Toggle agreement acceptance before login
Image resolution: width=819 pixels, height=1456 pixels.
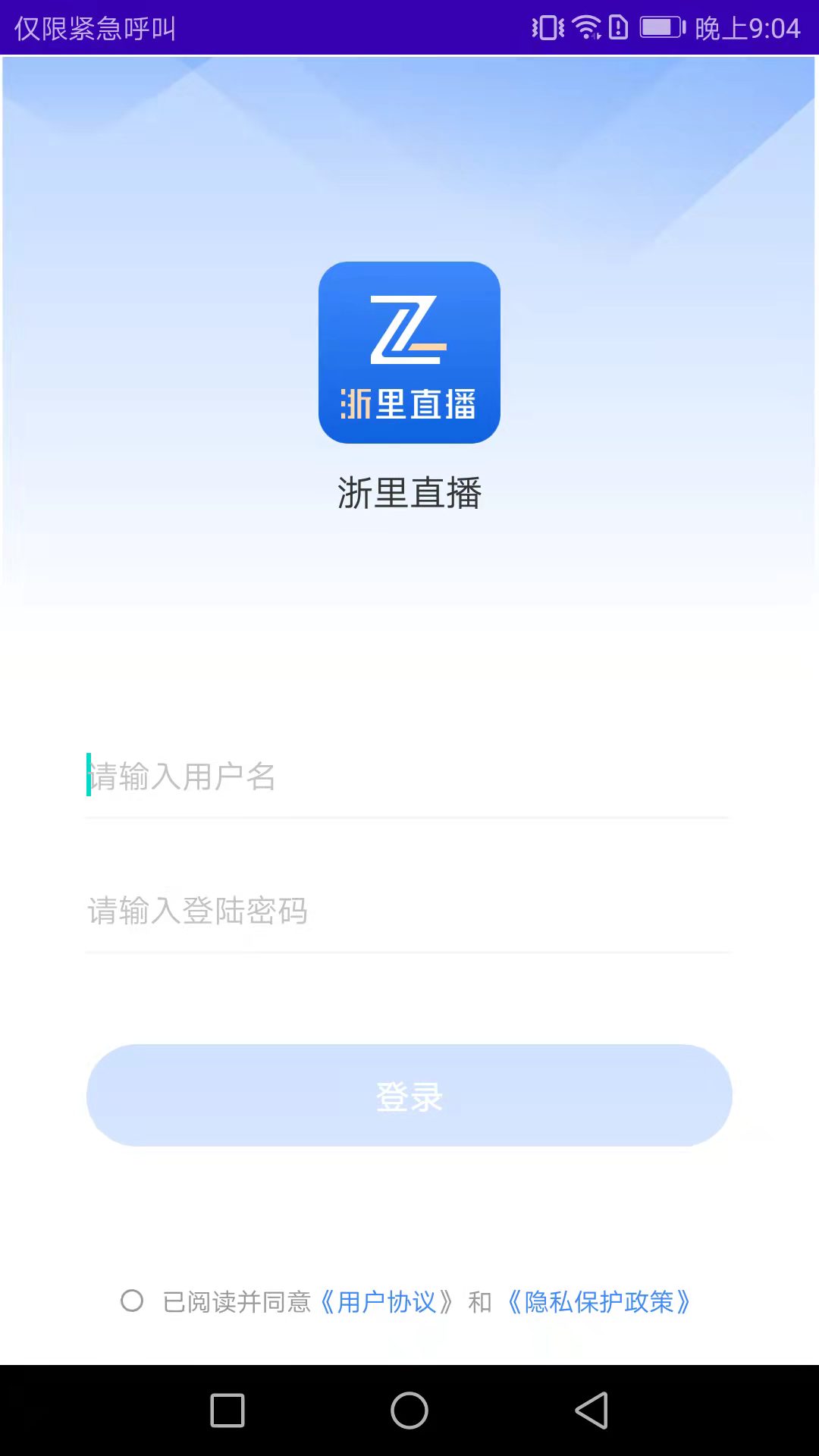tap(133, 1302)
